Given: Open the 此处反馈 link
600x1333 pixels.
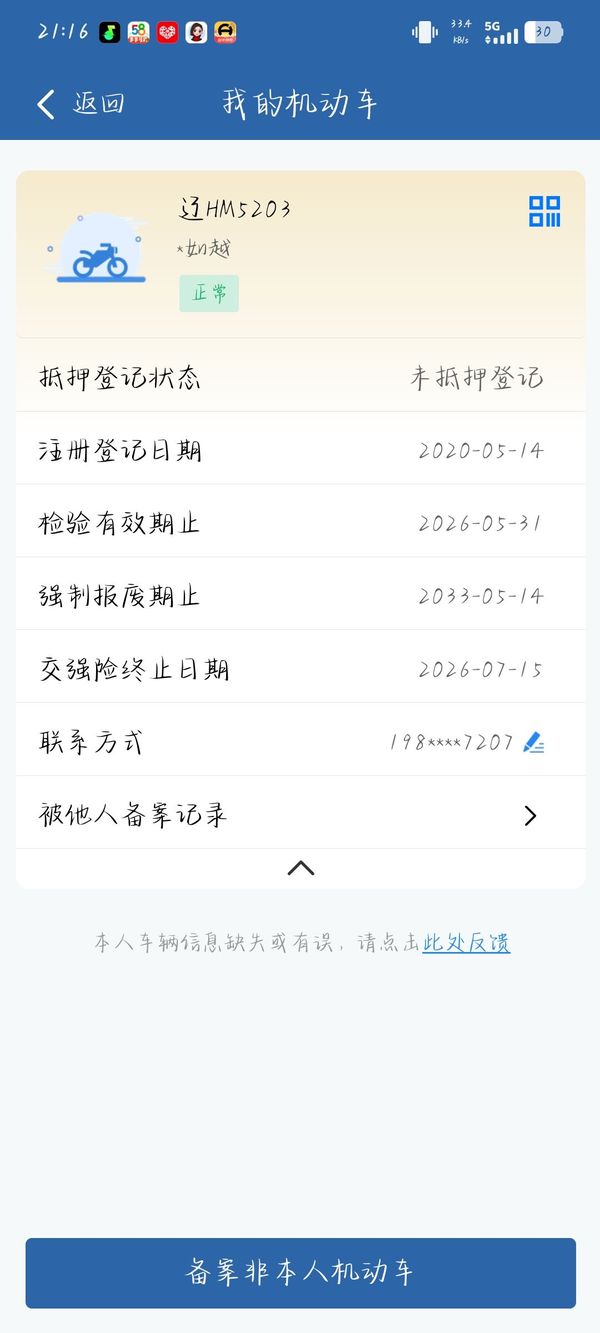Looking at the screenshot, I should coord(466,943).
